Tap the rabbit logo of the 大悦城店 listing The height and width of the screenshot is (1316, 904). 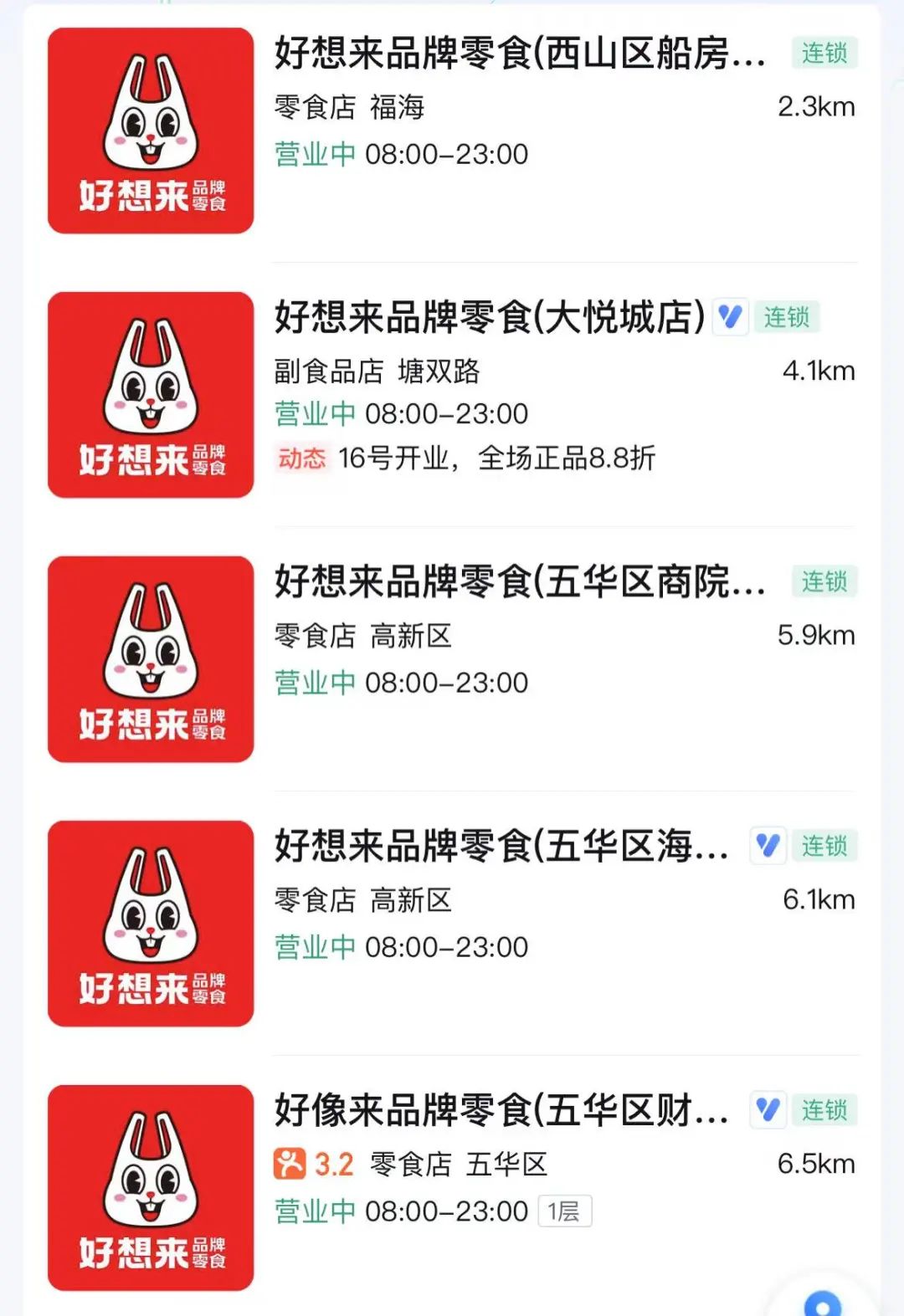(x=151, y=395)
